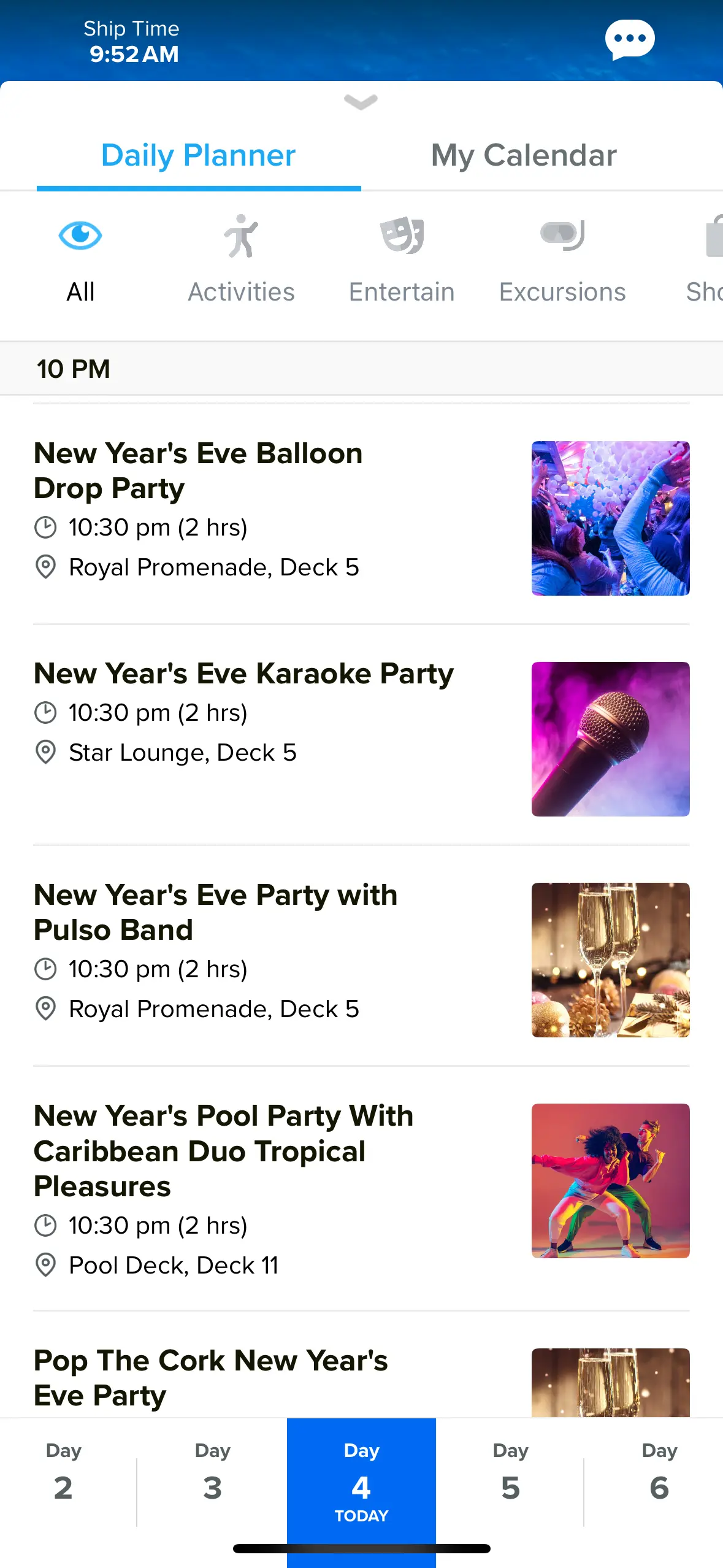Screen dimensions: 723x1568
Task: Select the Daily Planner tab
Action: click(197, 155)
